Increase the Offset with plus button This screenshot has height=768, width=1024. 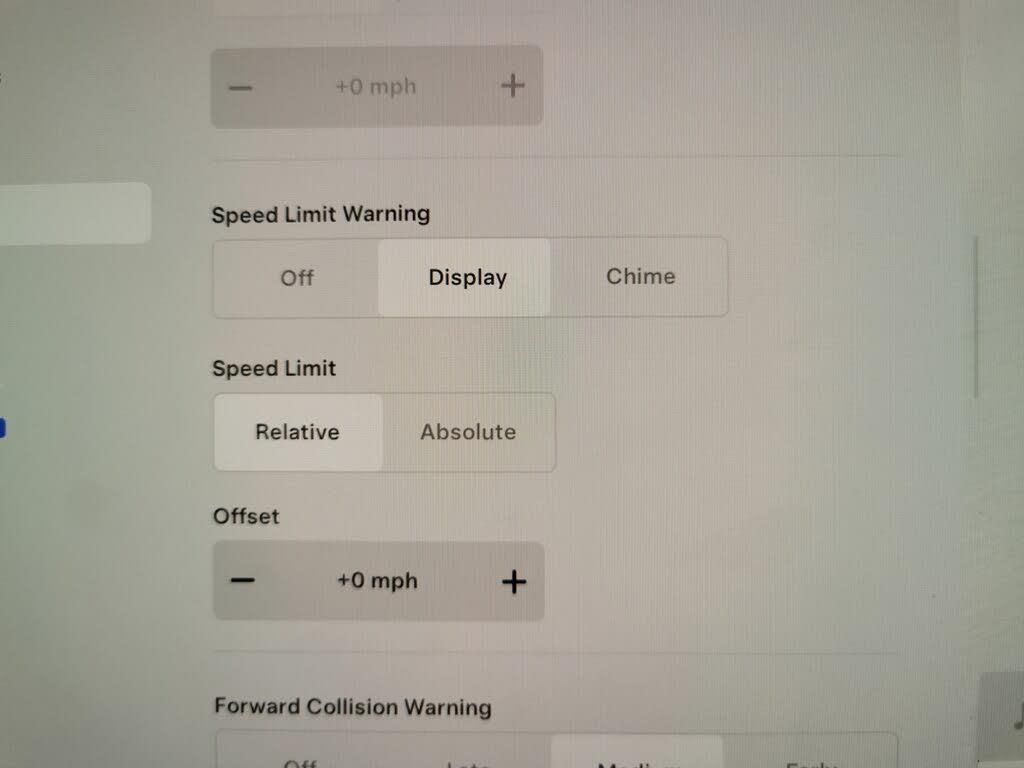click(513, 581)
